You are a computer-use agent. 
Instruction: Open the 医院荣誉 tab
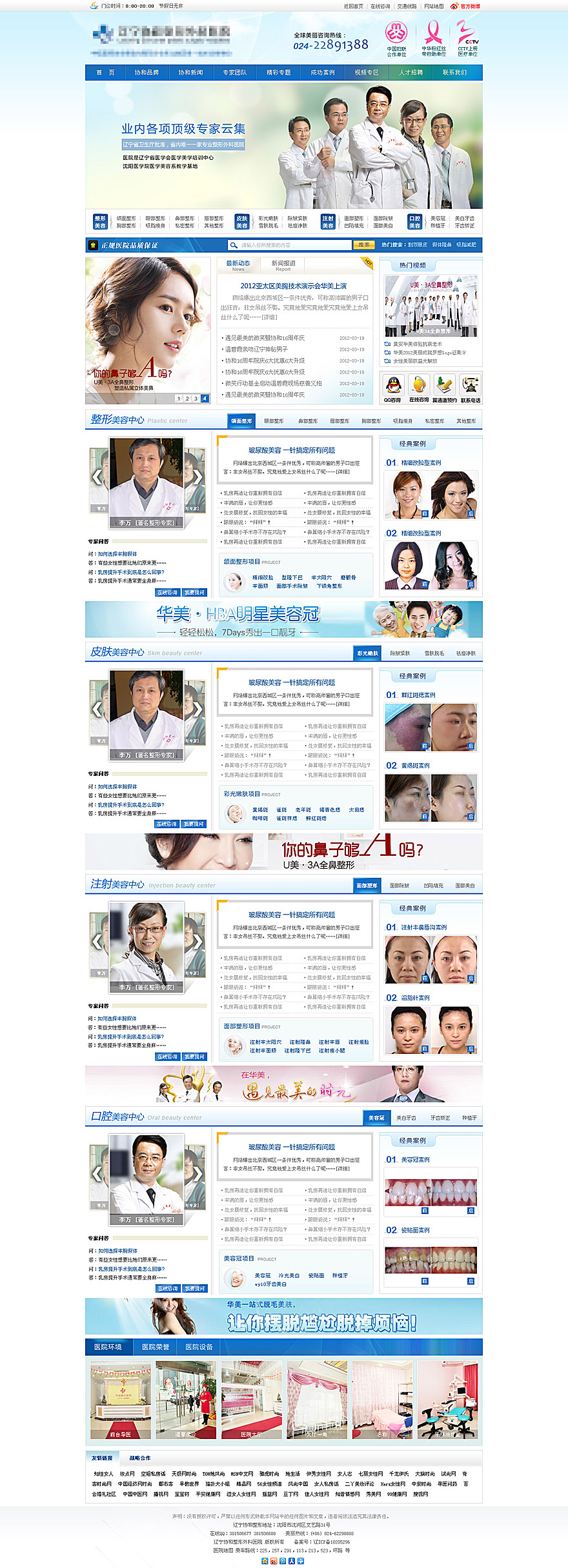[156, 1347]
